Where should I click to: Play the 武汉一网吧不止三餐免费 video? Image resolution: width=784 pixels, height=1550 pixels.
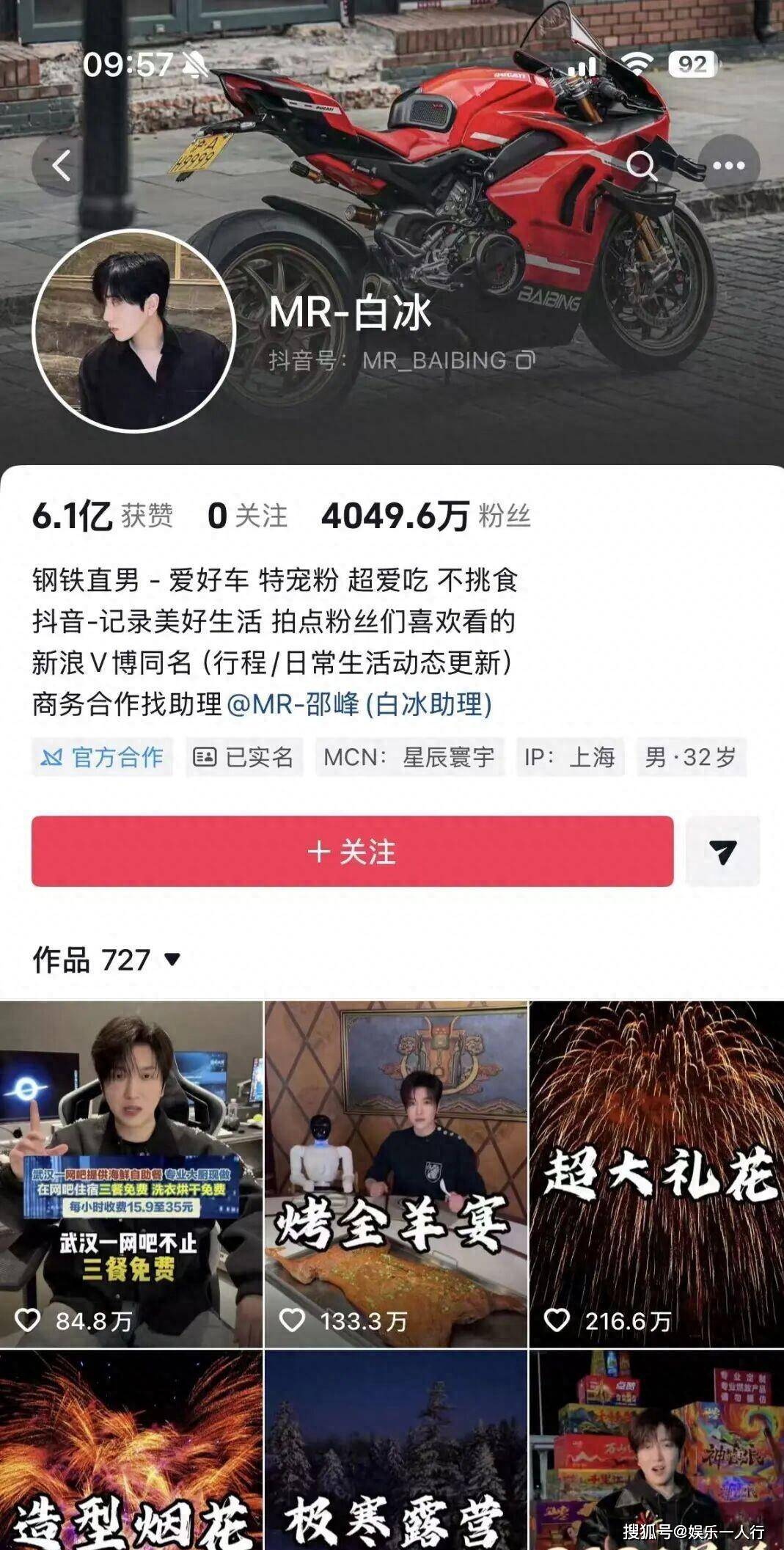(131, 1174)
